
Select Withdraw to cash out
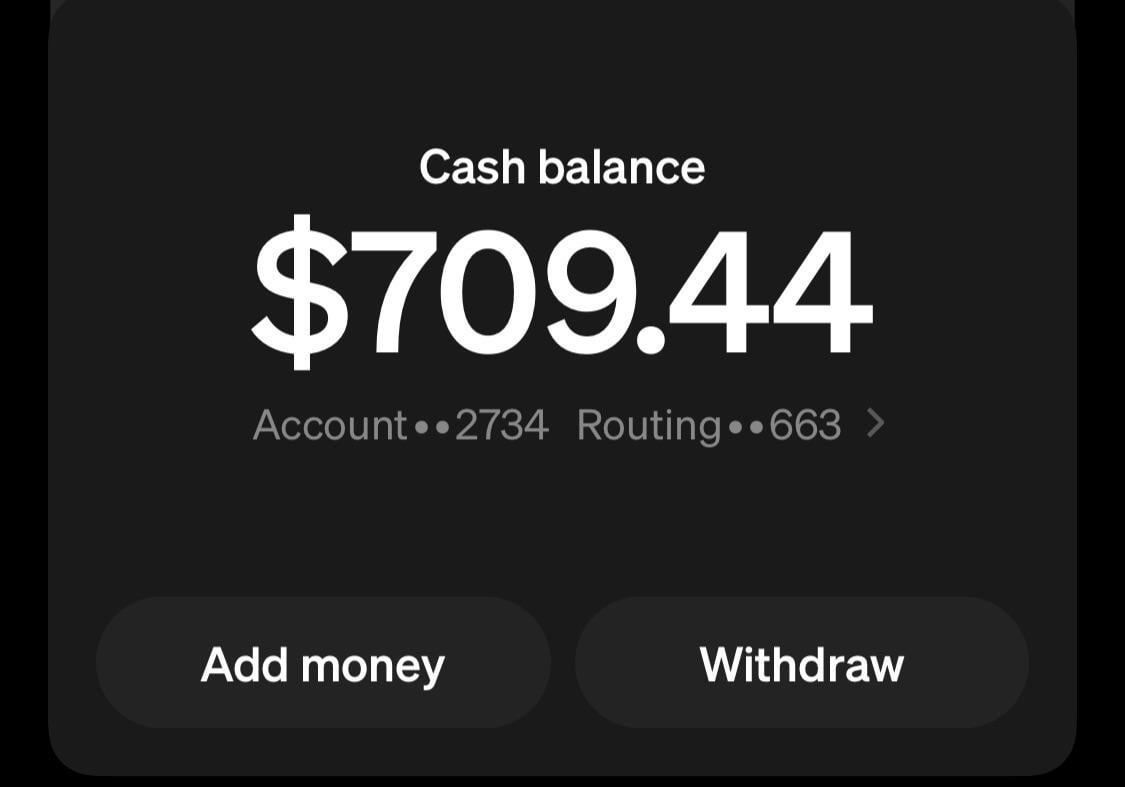[x=801, y=664]
